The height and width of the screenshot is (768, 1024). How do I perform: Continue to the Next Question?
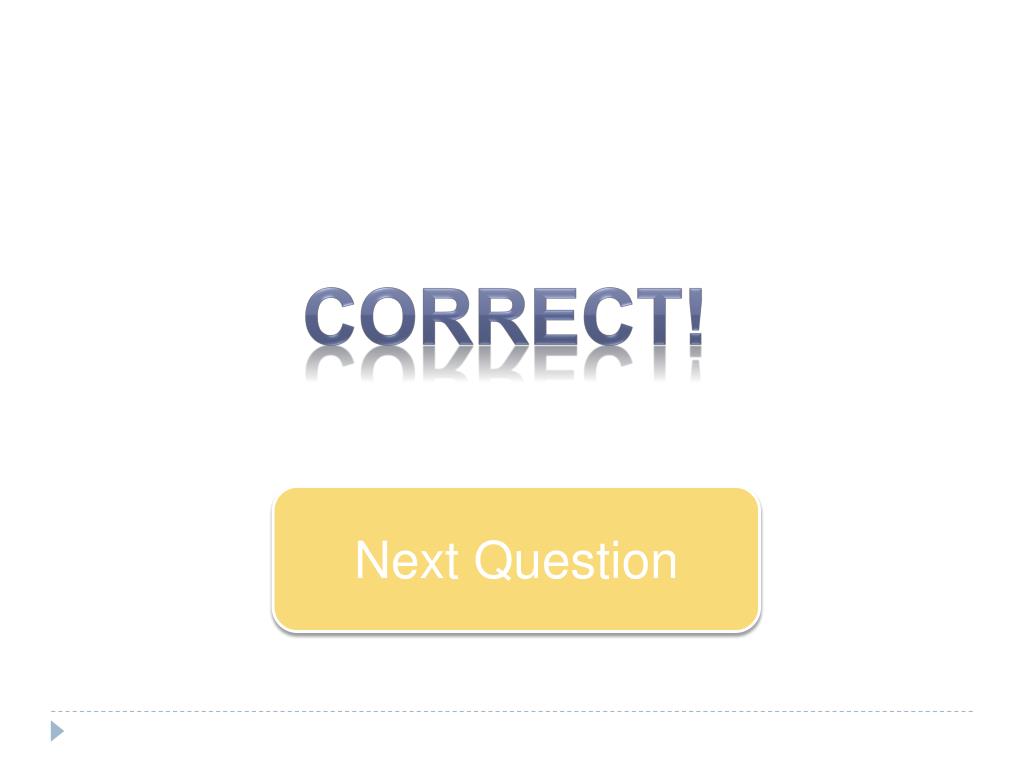[x=516, y=560]
